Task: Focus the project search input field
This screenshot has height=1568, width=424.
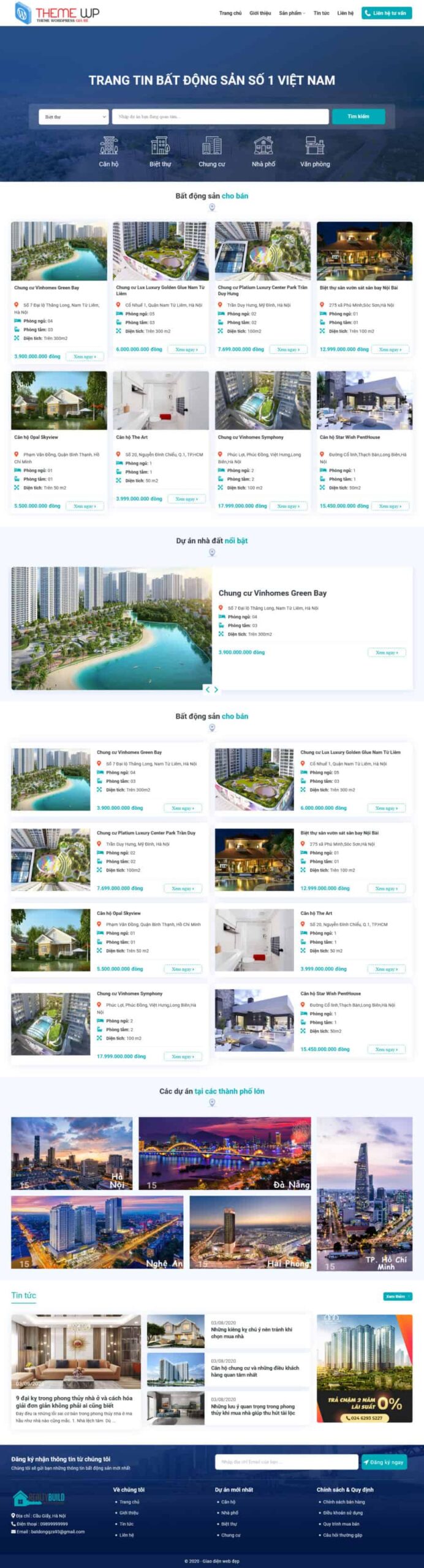Action: [x=221, y=116]
